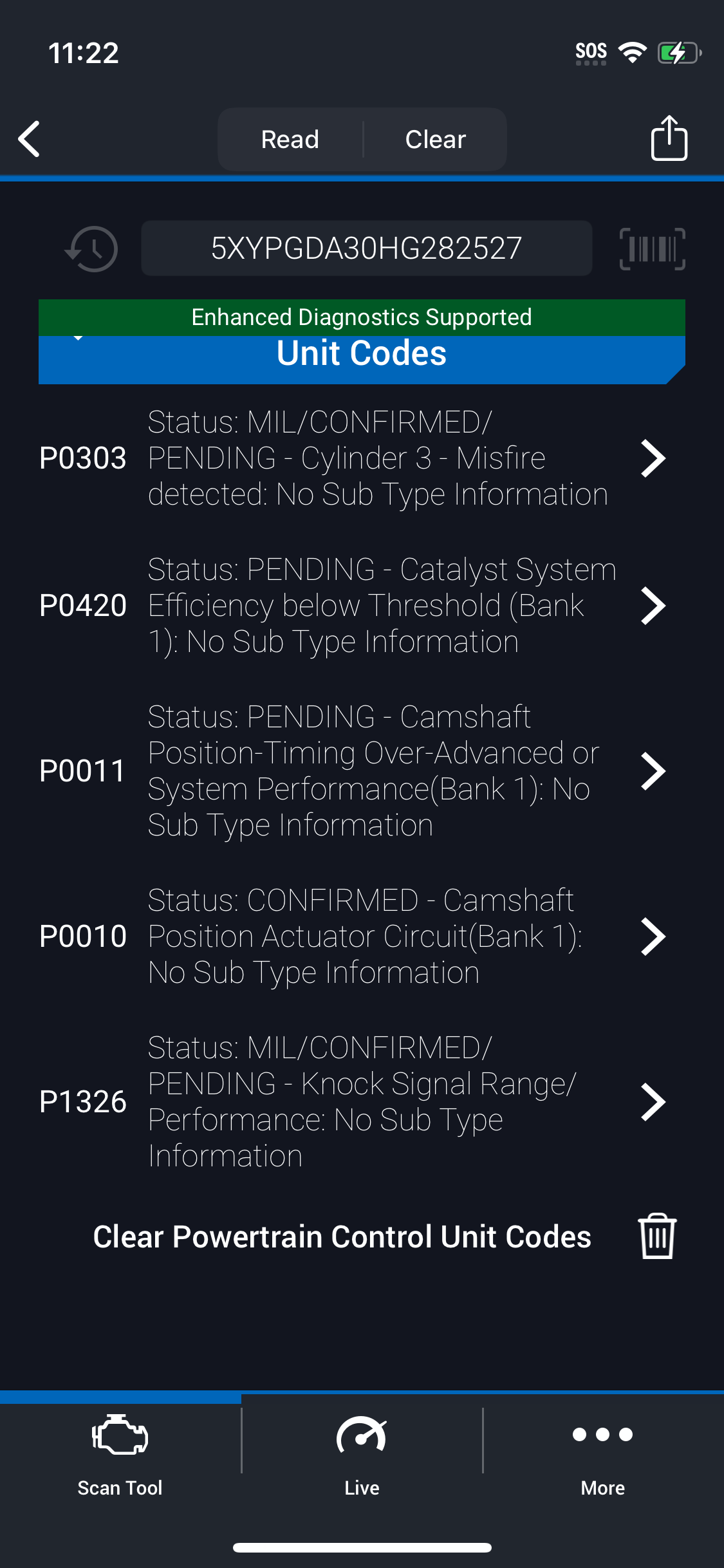Screen dimensions: 724x1568
Task: Open details for code P0420
Action: tap(353, 606)
